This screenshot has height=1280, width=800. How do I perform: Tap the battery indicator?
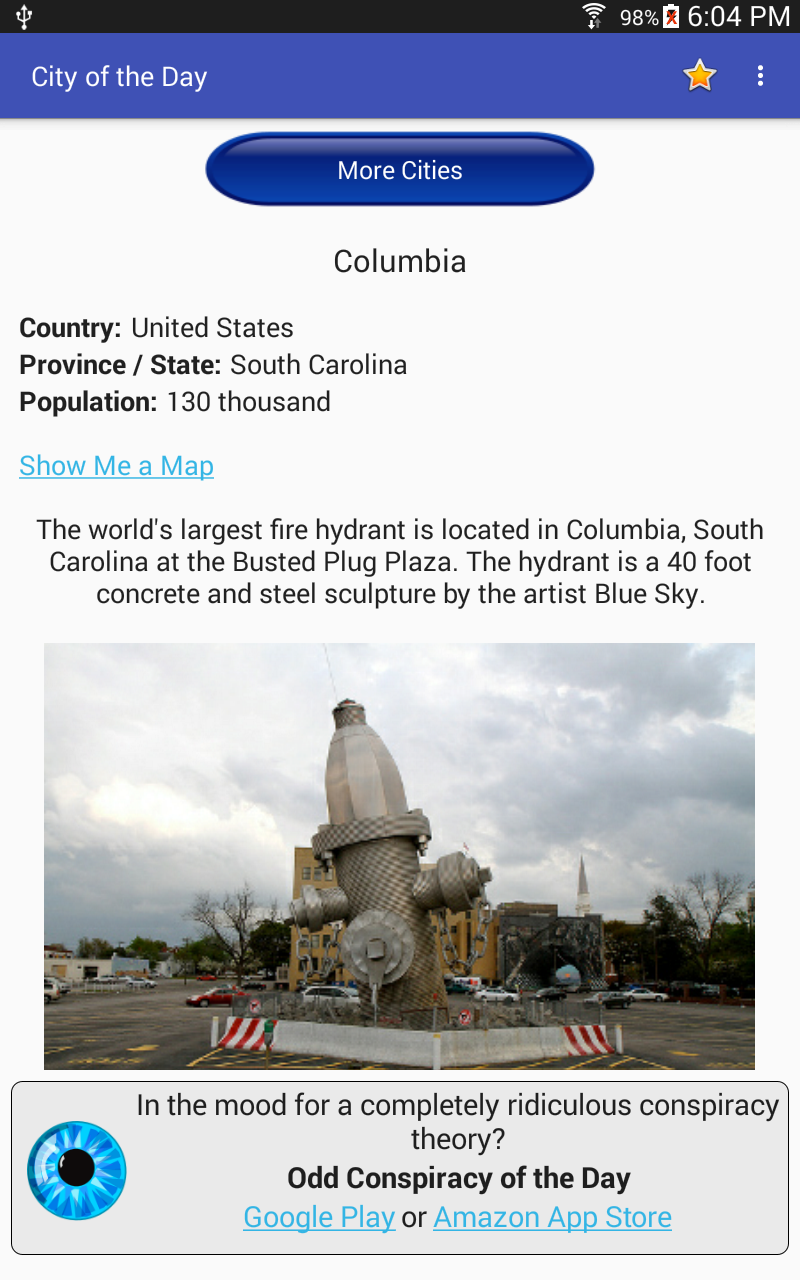point(672,17)
